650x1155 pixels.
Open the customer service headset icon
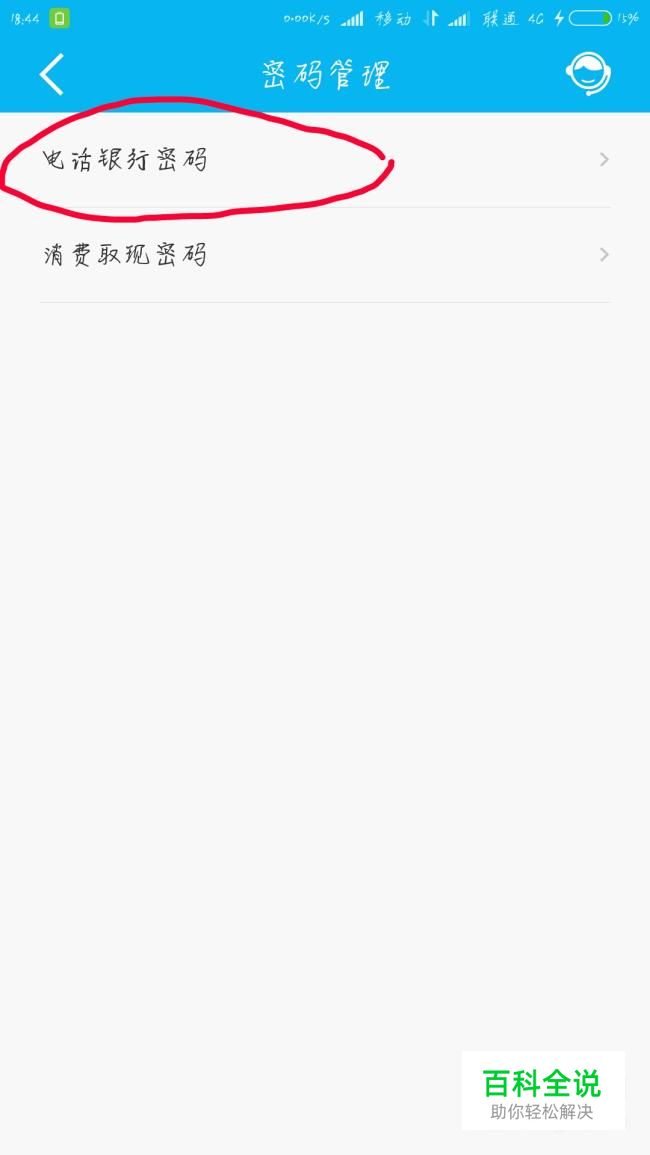click(x=588, y=74)
